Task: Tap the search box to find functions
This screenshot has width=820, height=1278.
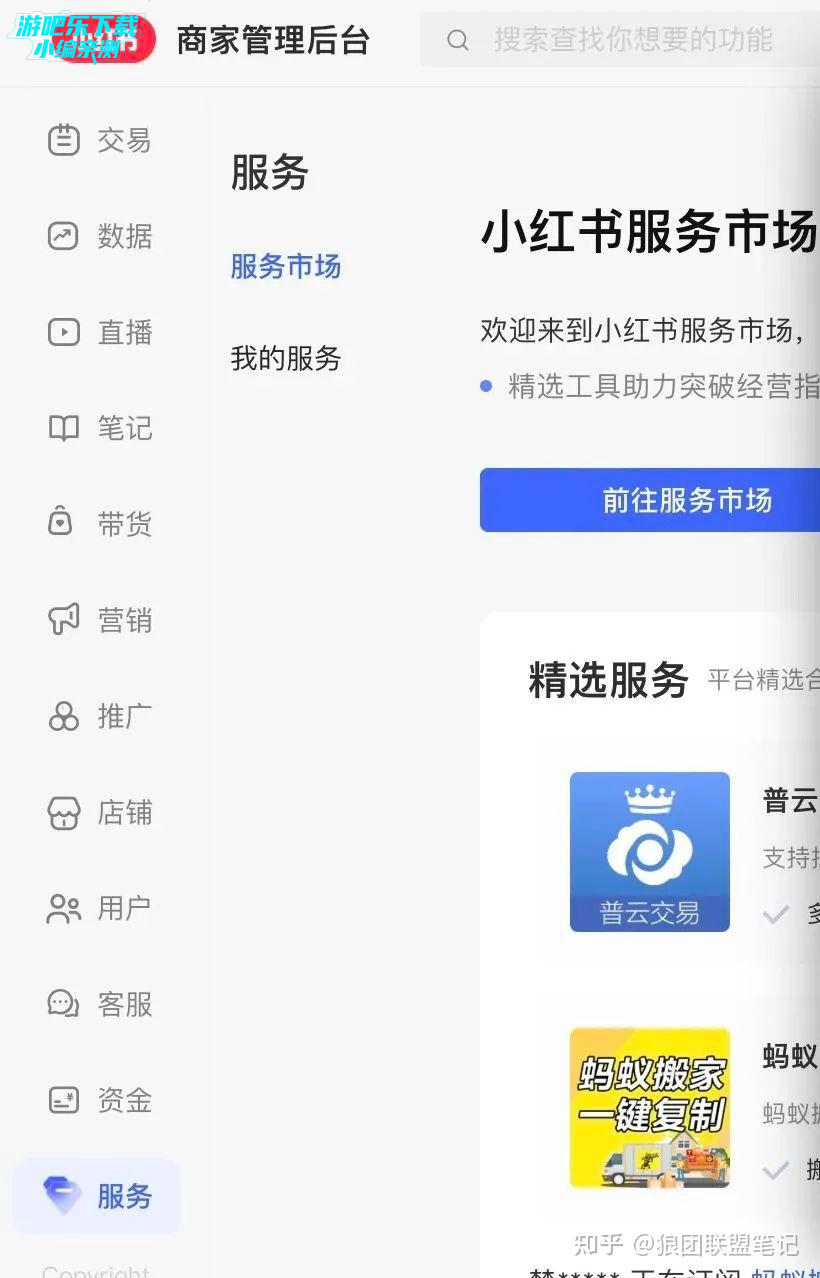Action: point(630,40)
